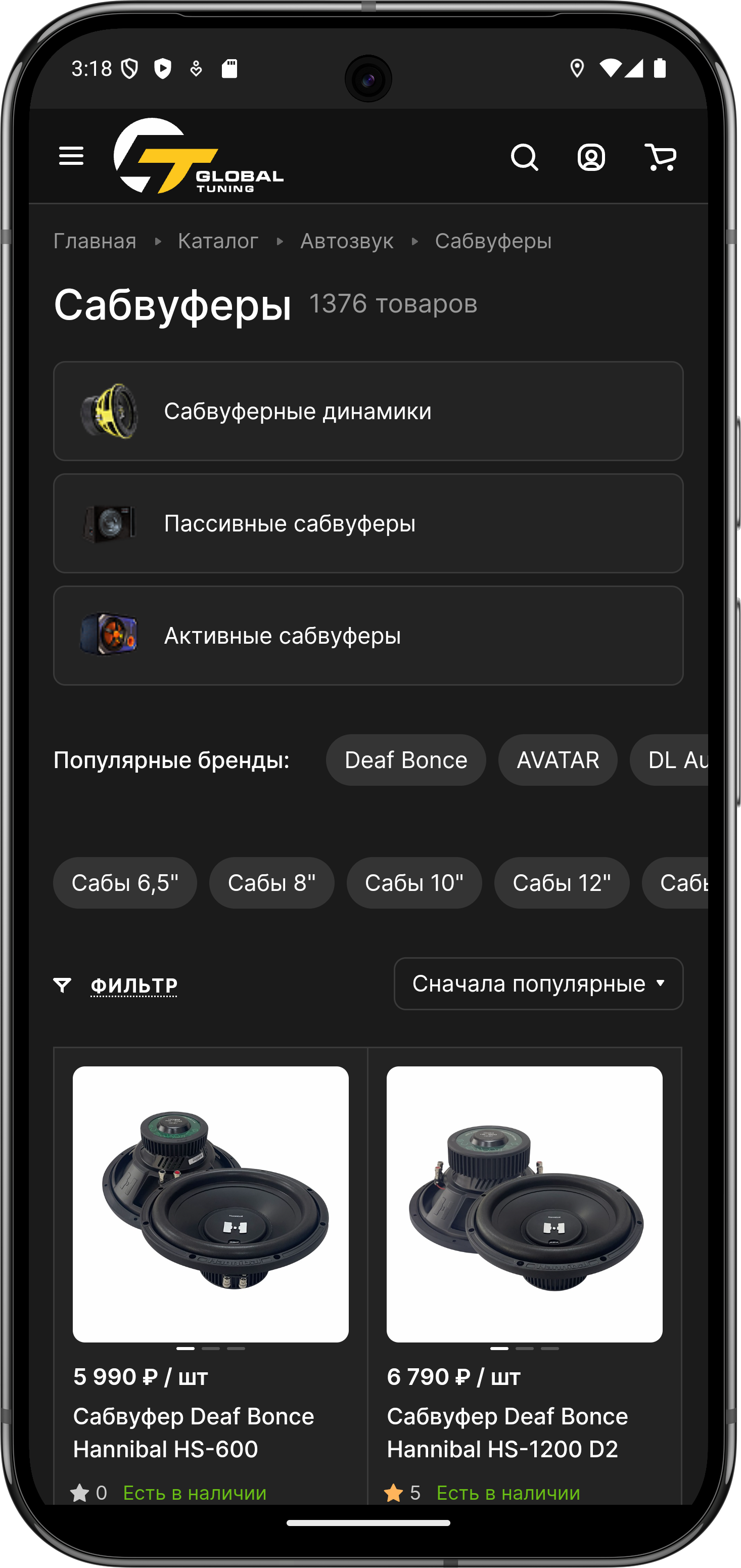Open the user account icon
Image resolution: width=741 pixels, height=1568 pixels.
(591, 158)
